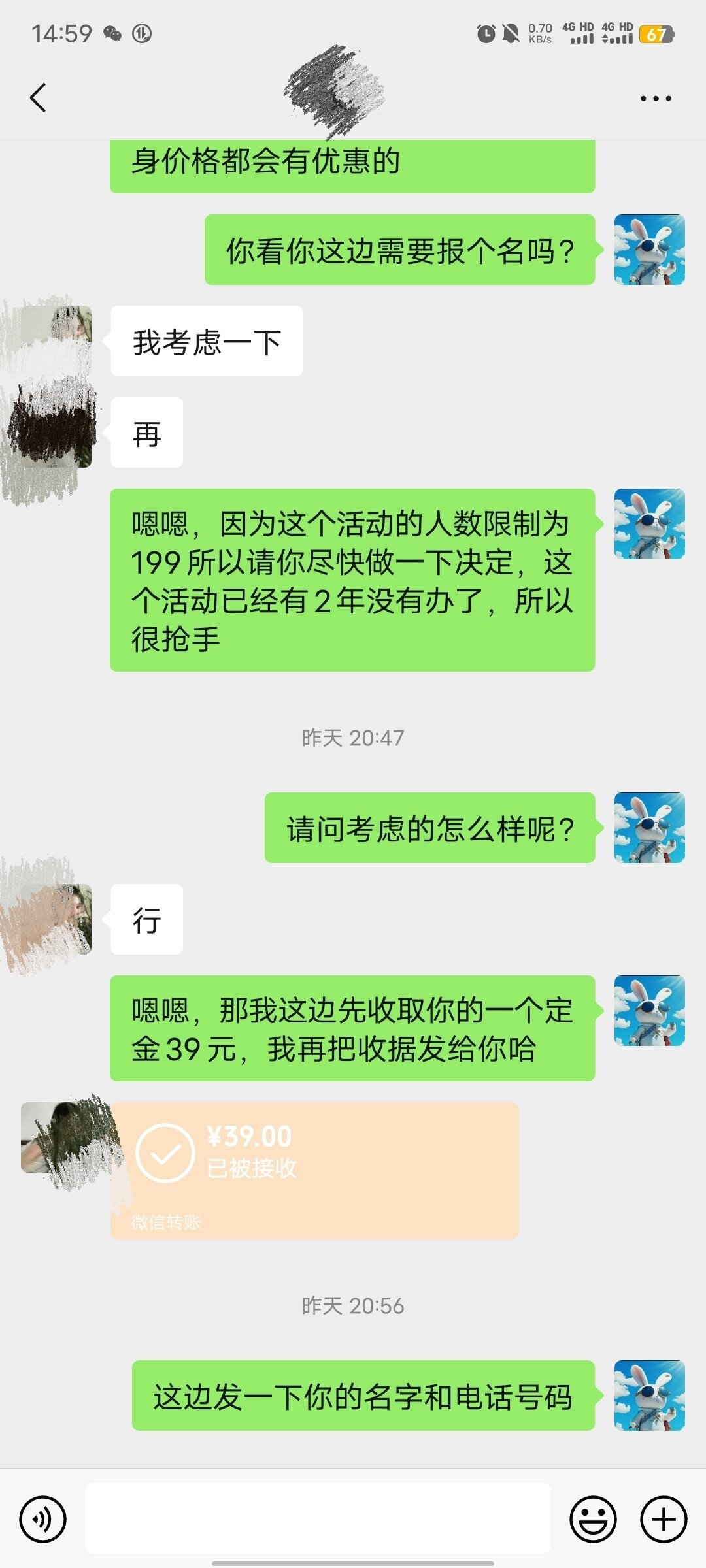The width and height of the screenshot is (706, 1568).
Task: Open the emoji sticker panel
Action: click(x=593, y=1519)
